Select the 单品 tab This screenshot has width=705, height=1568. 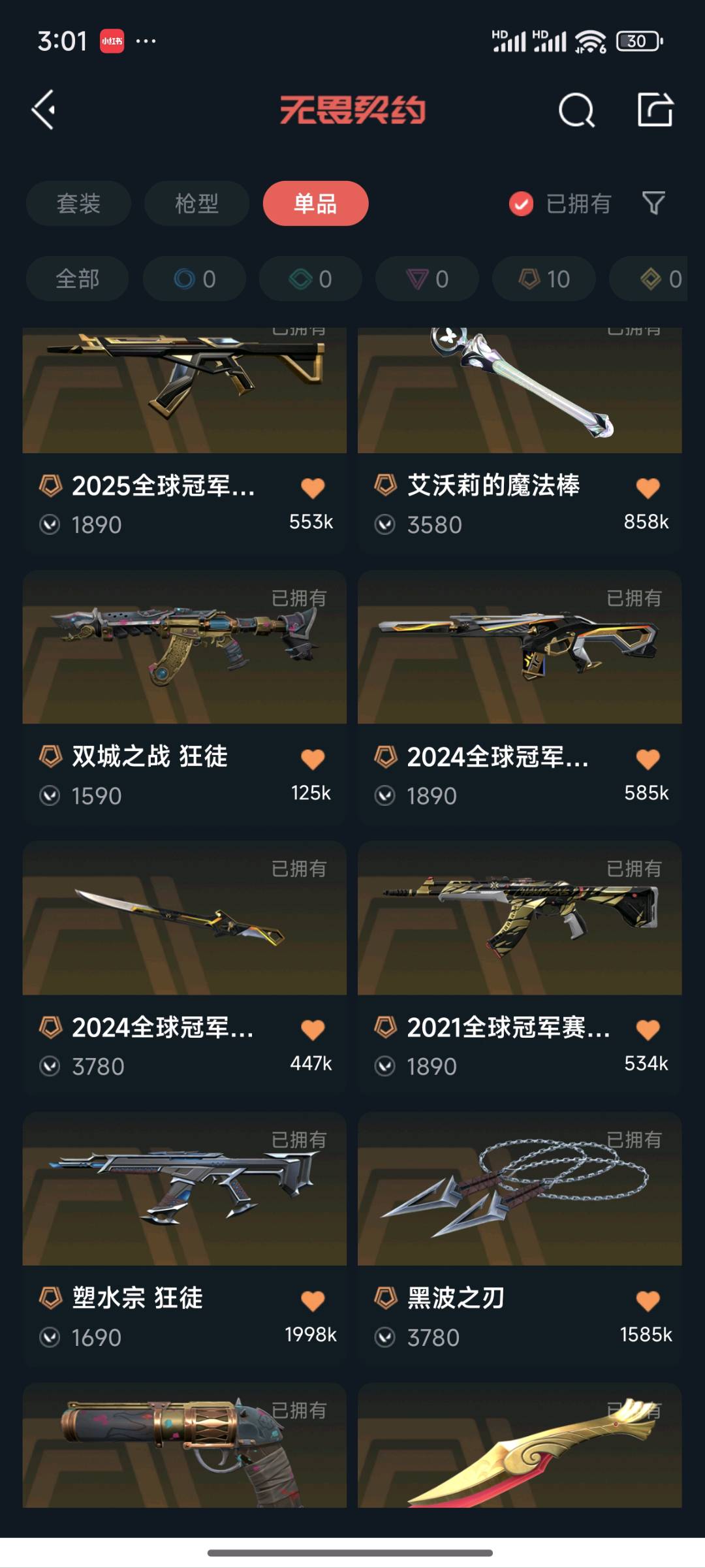pyautogui.click(x=315, y=204)
